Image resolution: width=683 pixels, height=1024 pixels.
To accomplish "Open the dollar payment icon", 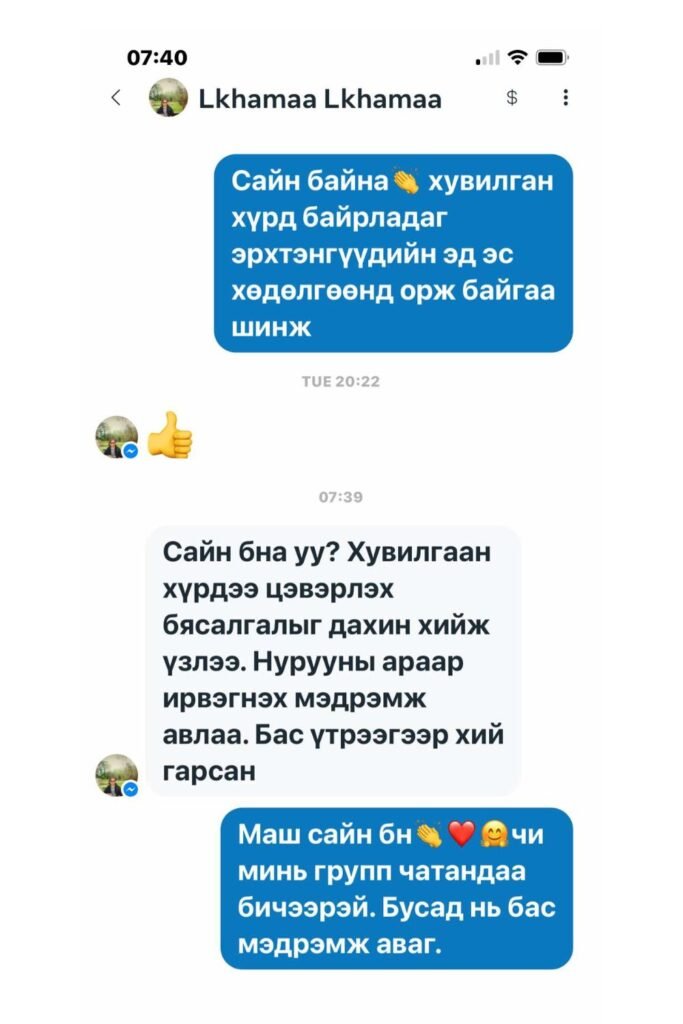I will 511,98.
